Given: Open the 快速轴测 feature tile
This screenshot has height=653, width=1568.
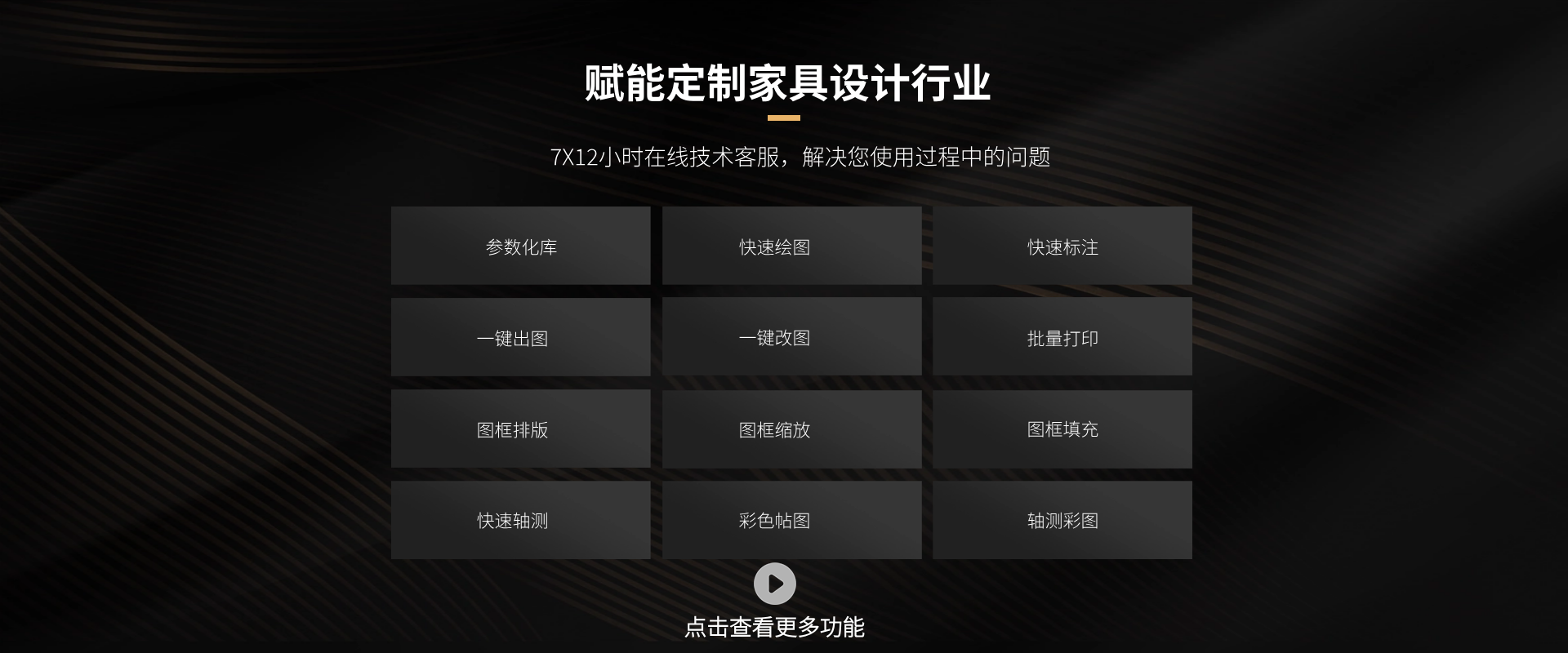Looking at the screenshot, I should [520, 520].
